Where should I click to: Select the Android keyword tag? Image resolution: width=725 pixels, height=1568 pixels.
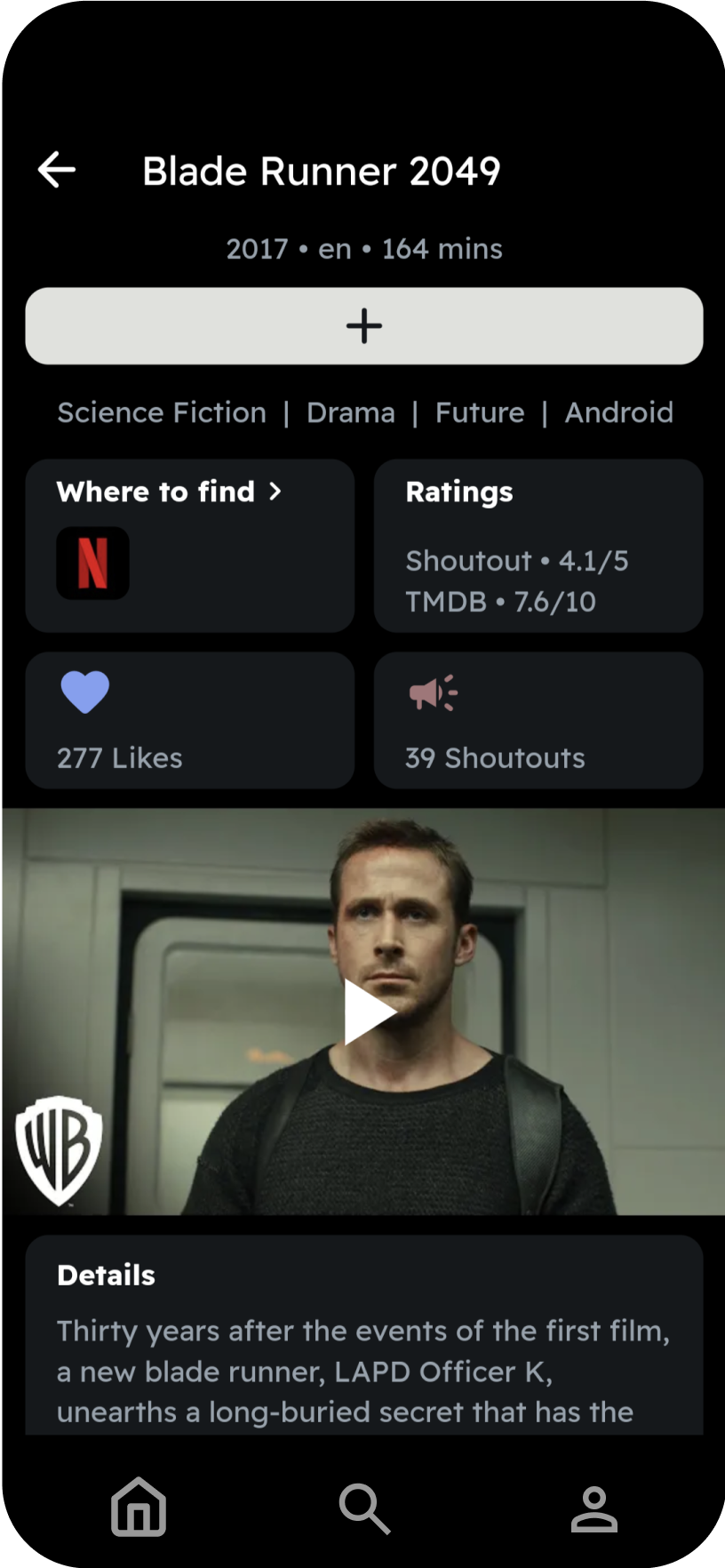[618, 412]
